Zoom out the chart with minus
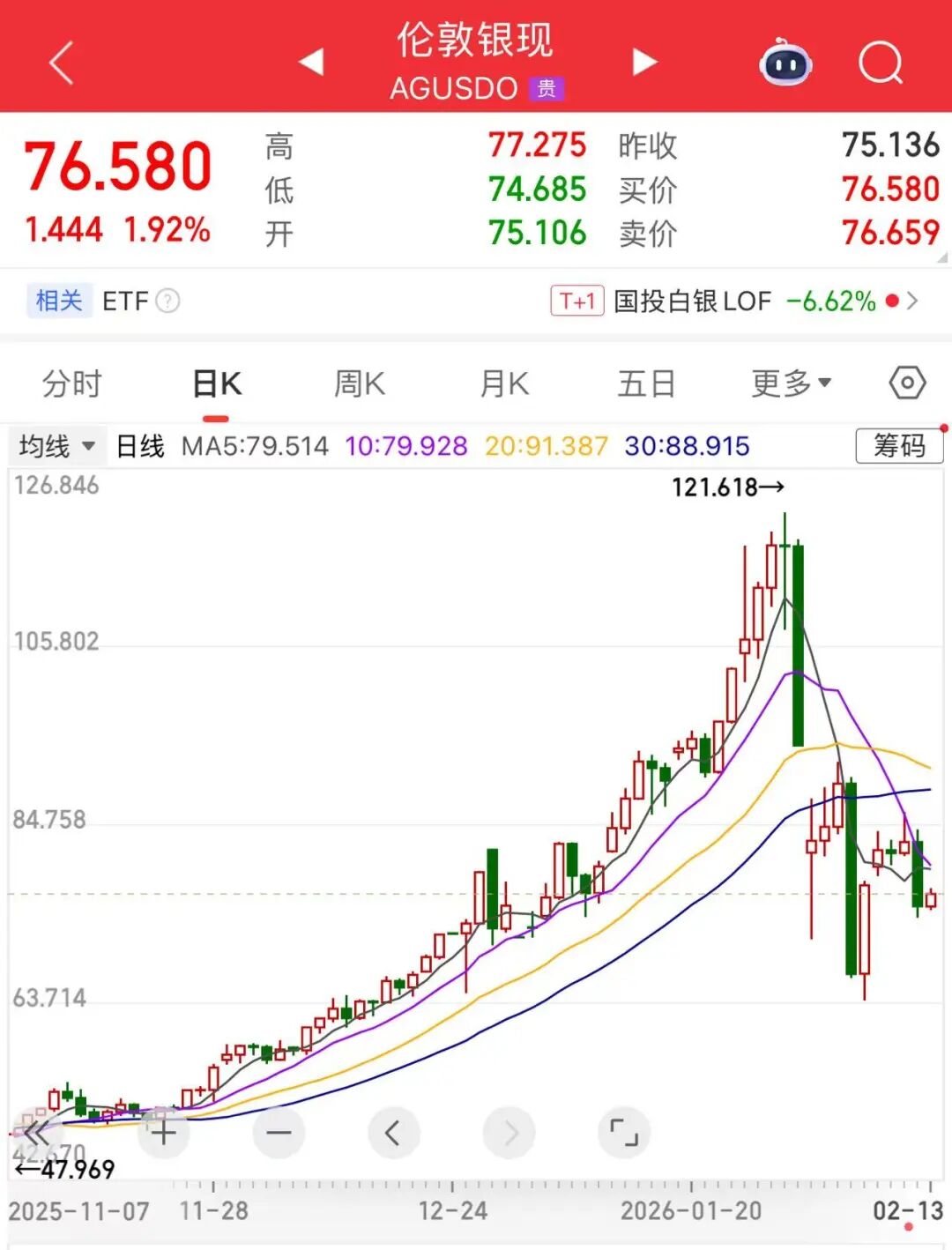Screen dimensions: 952x1250 tap(279, 1133)
